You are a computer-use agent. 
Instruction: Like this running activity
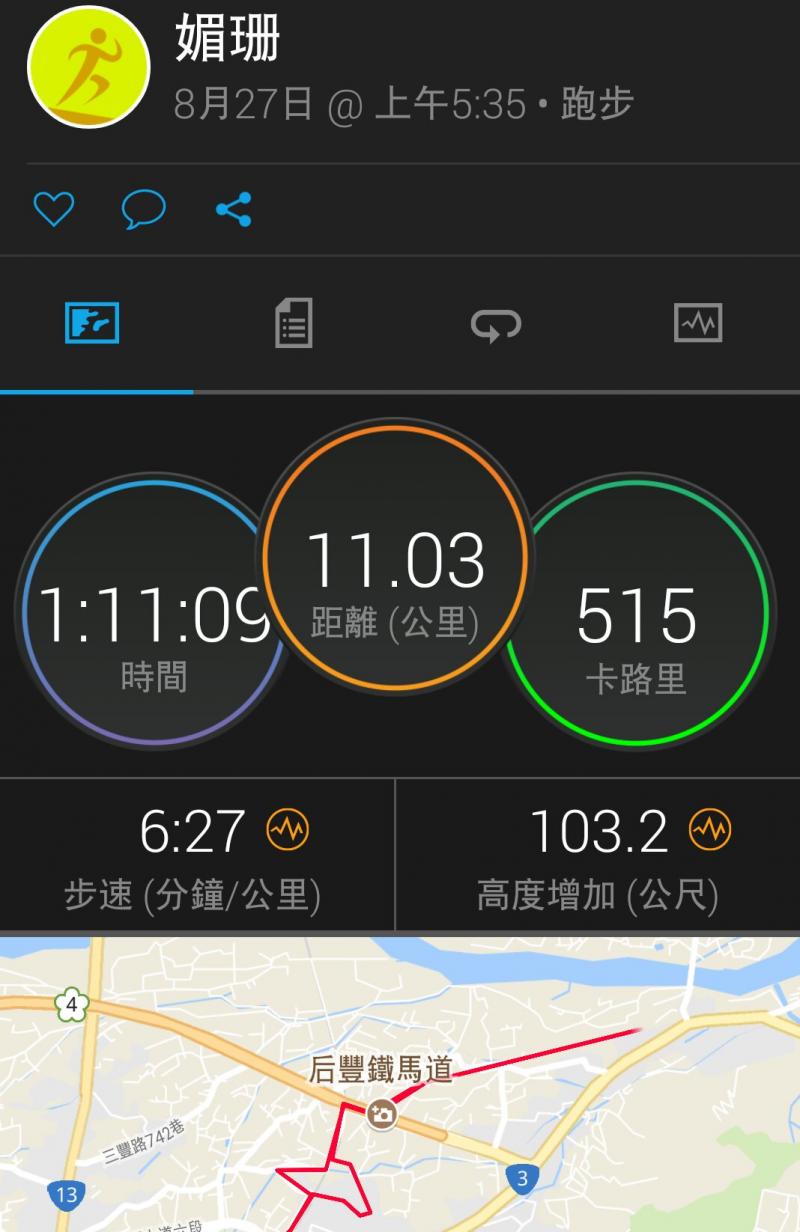54,209
